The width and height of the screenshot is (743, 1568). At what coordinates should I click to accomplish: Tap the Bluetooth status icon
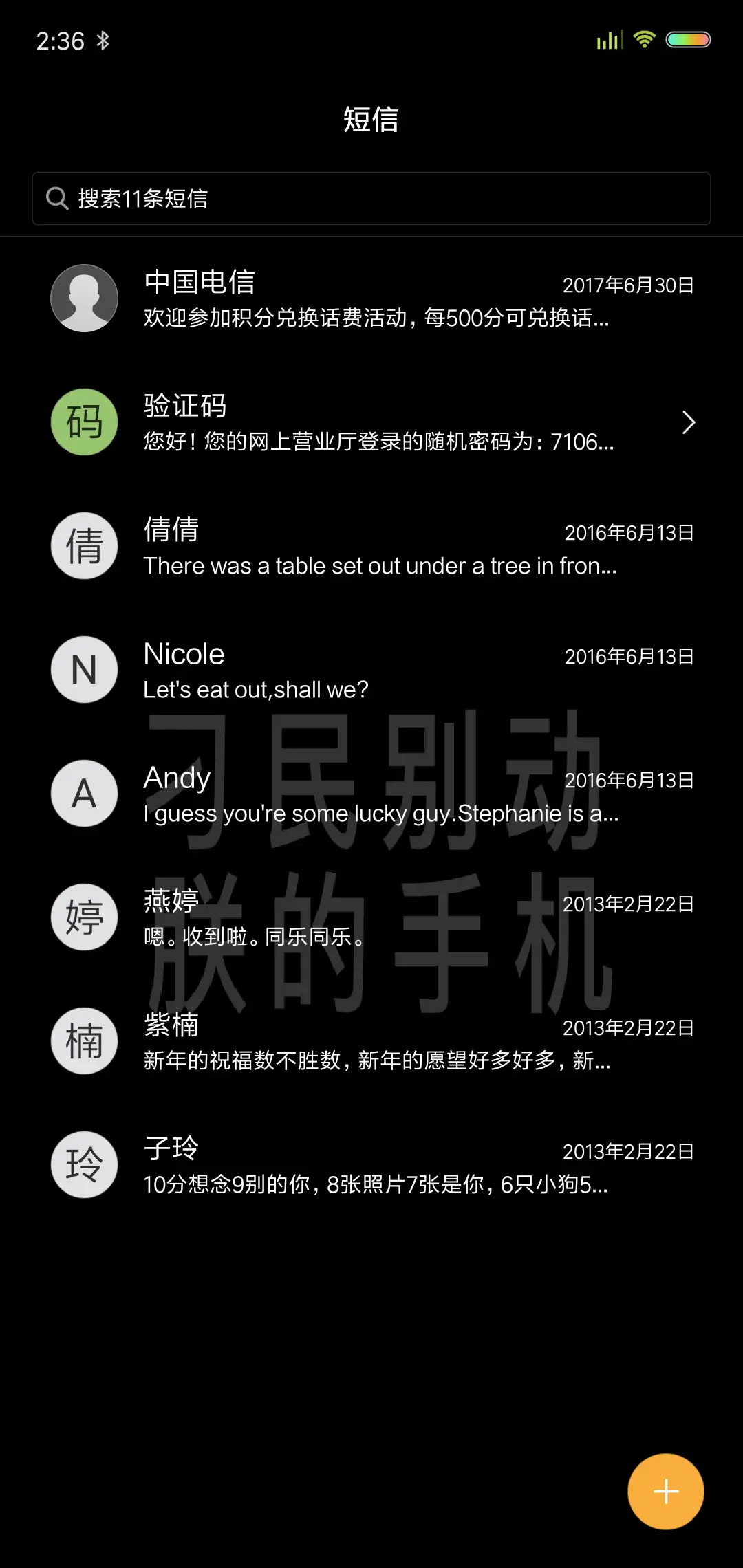(105, 40)
